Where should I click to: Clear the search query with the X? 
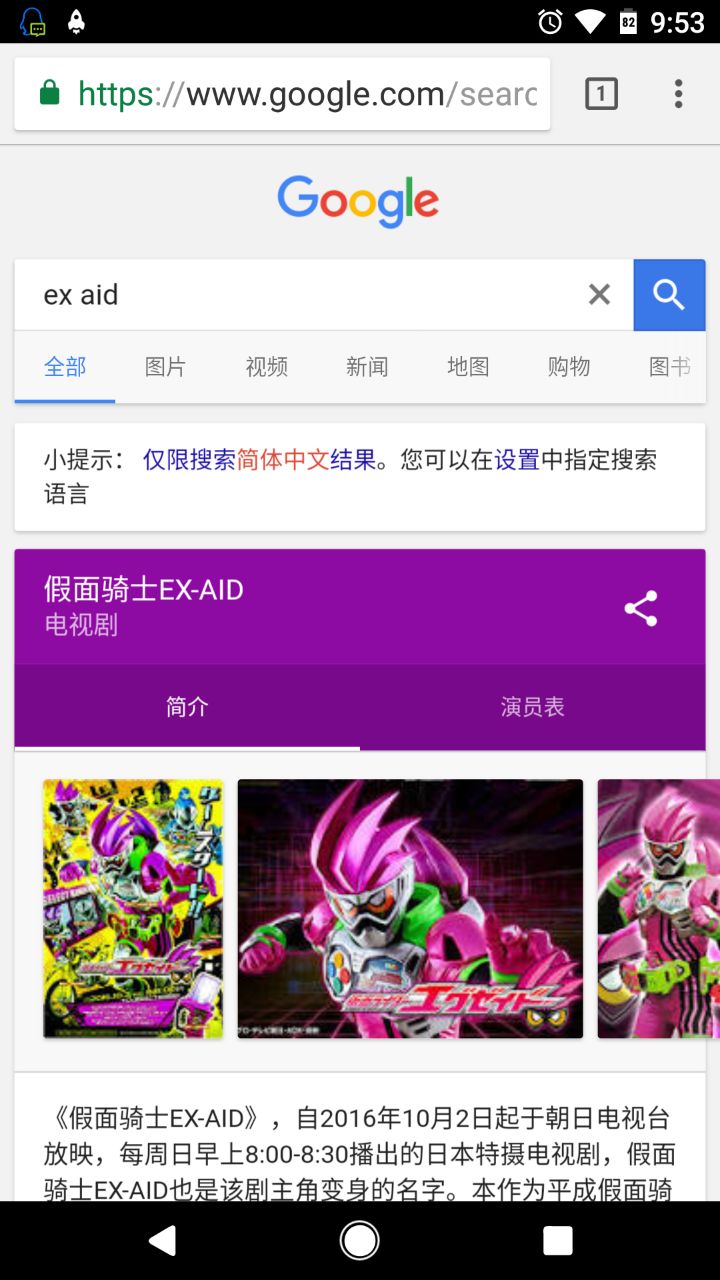(599, 294)
